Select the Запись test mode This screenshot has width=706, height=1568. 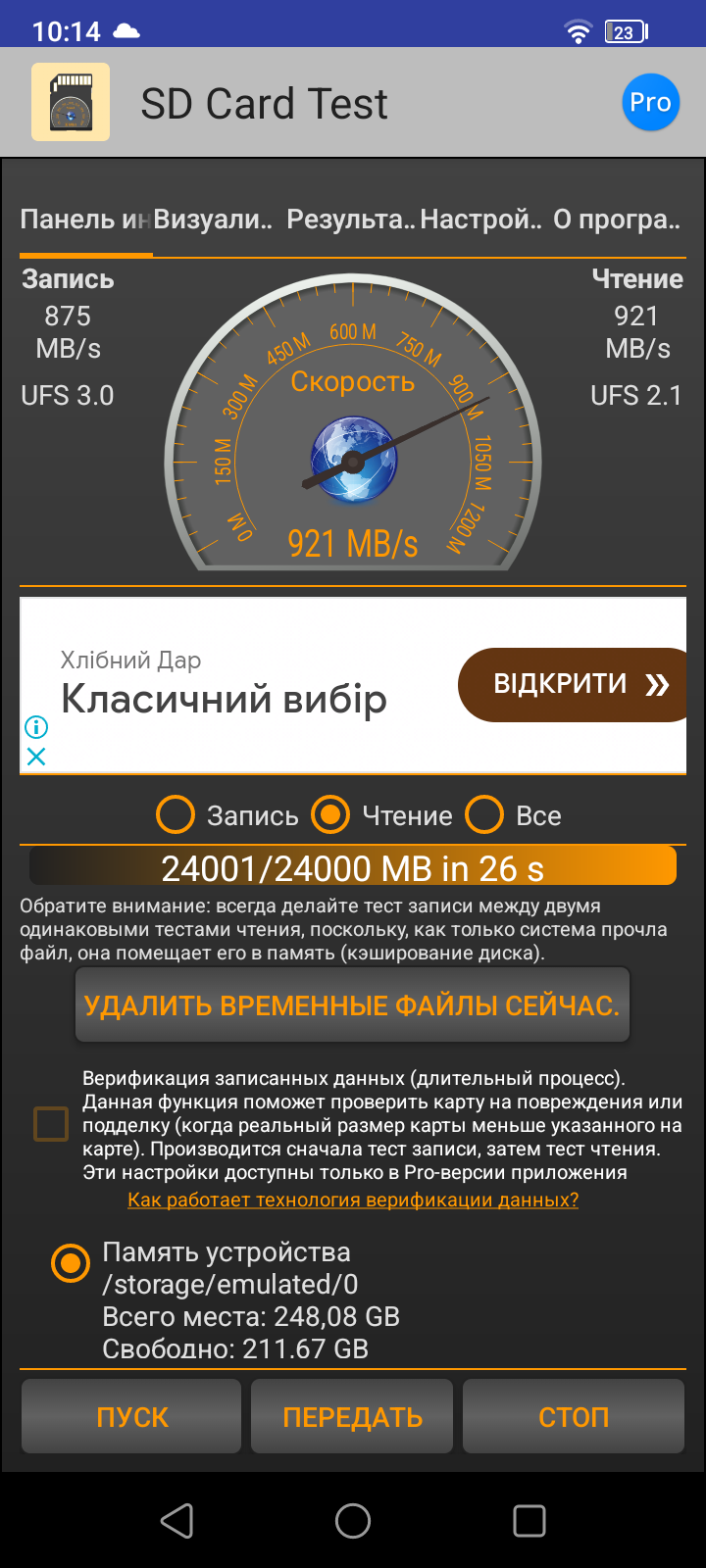coord(176,815)
